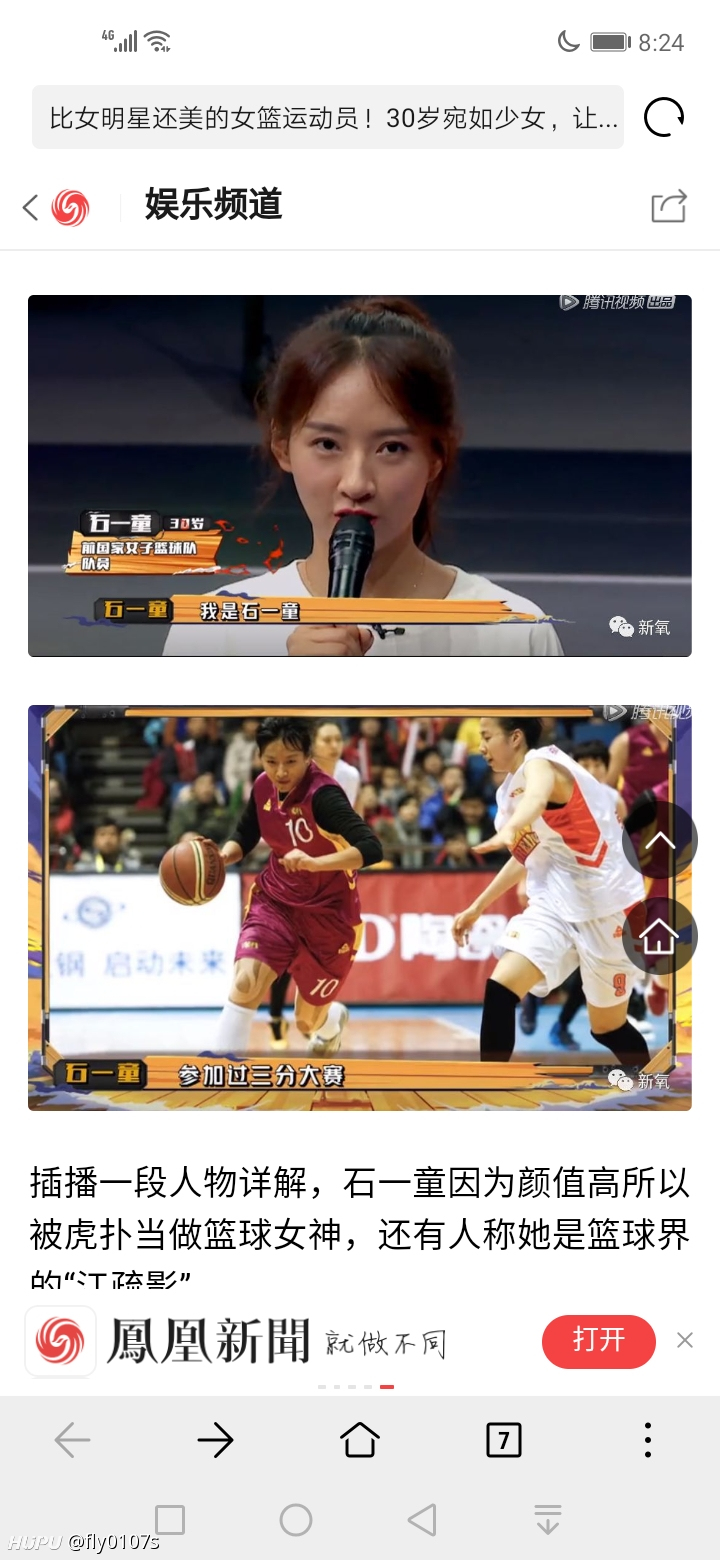Tap 打开 to open the 凤凰新闻 app
The width and height of the screenshot is (720, 1560).
coord(599,1340)
